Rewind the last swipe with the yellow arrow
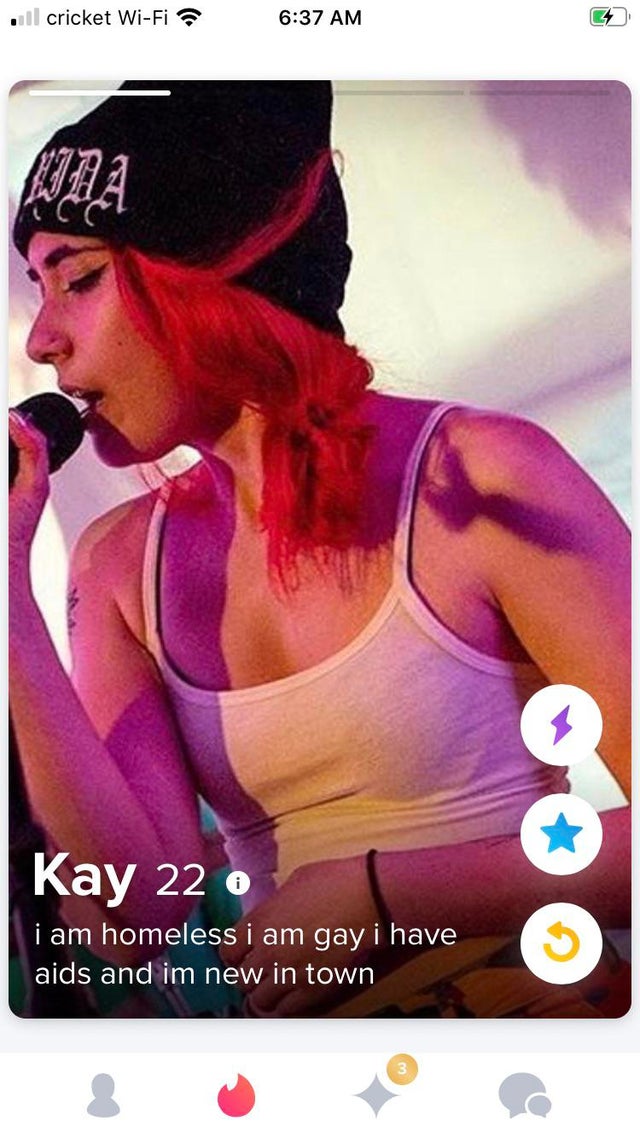The height and width of the screenshot is (1138, 640). [x=561, y=943]
